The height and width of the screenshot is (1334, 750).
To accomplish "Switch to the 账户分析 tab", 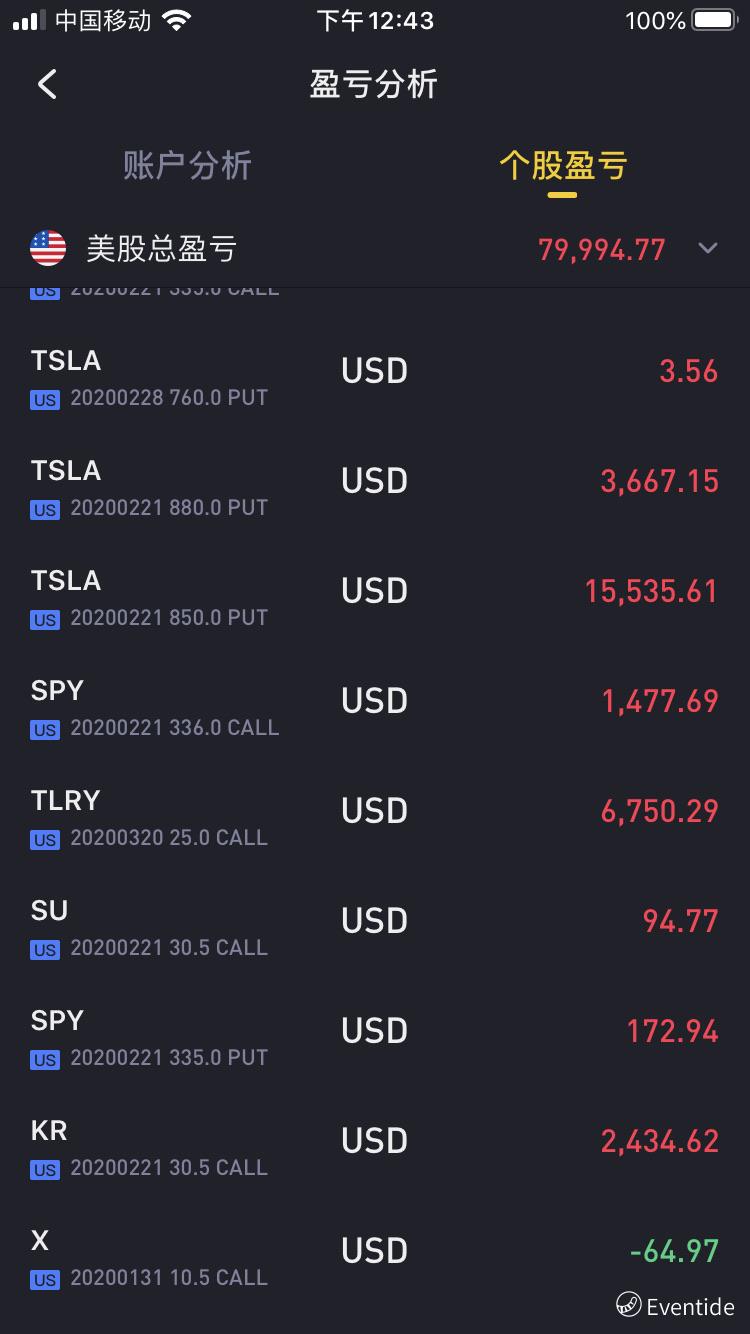I will tap(187, 165).
